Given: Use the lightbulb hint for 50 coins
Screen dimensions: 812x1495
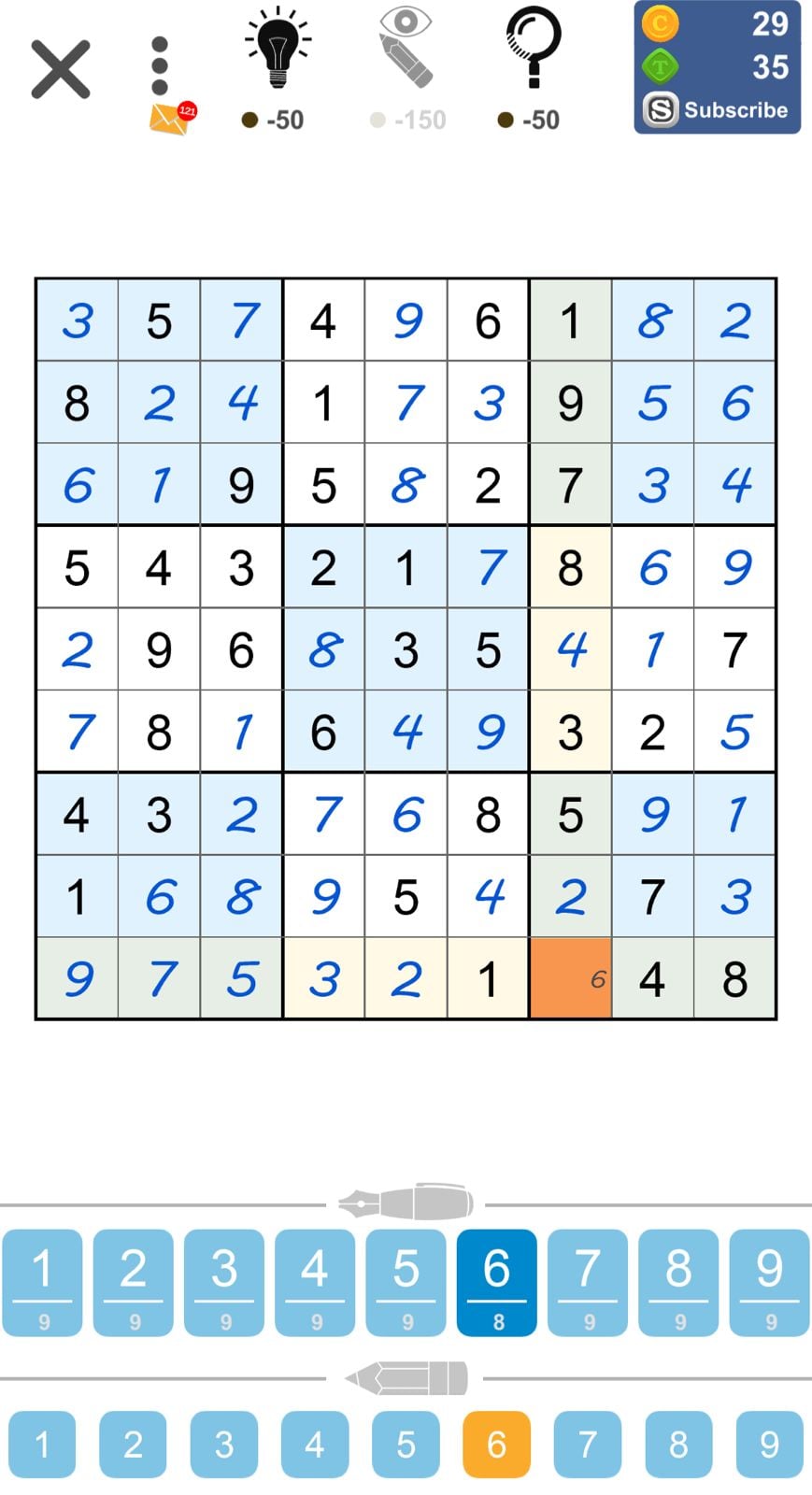Looking at the screenshot, I should click(x=278, y=70).
